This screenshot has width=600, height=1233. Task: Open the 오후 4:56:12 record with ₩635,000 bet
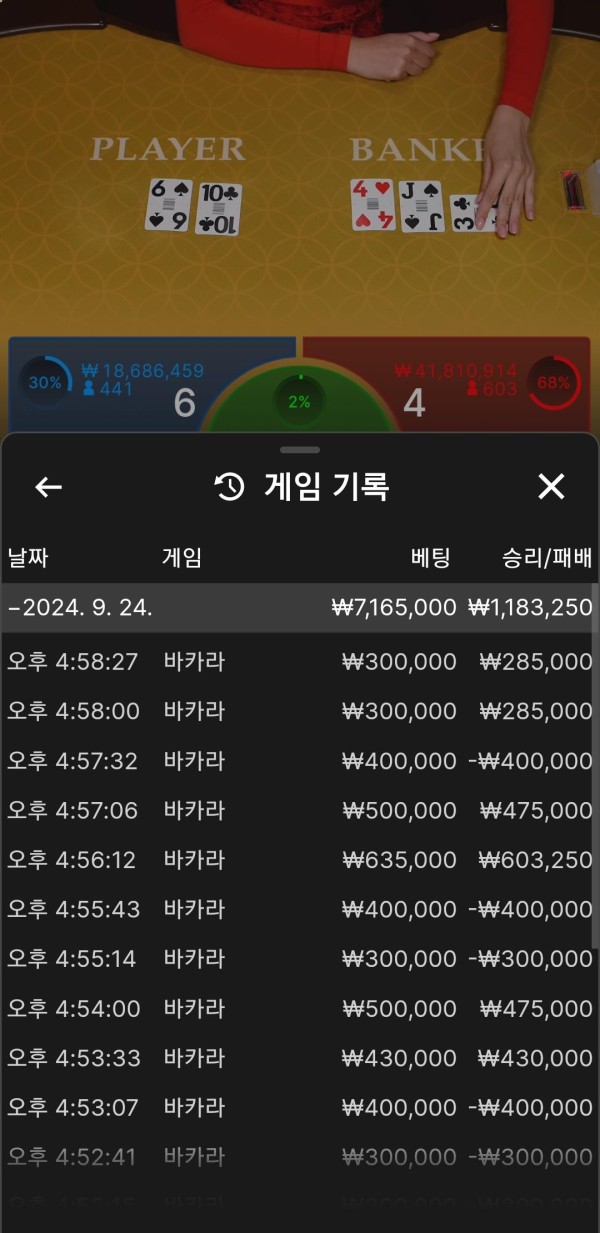[299, 860]
